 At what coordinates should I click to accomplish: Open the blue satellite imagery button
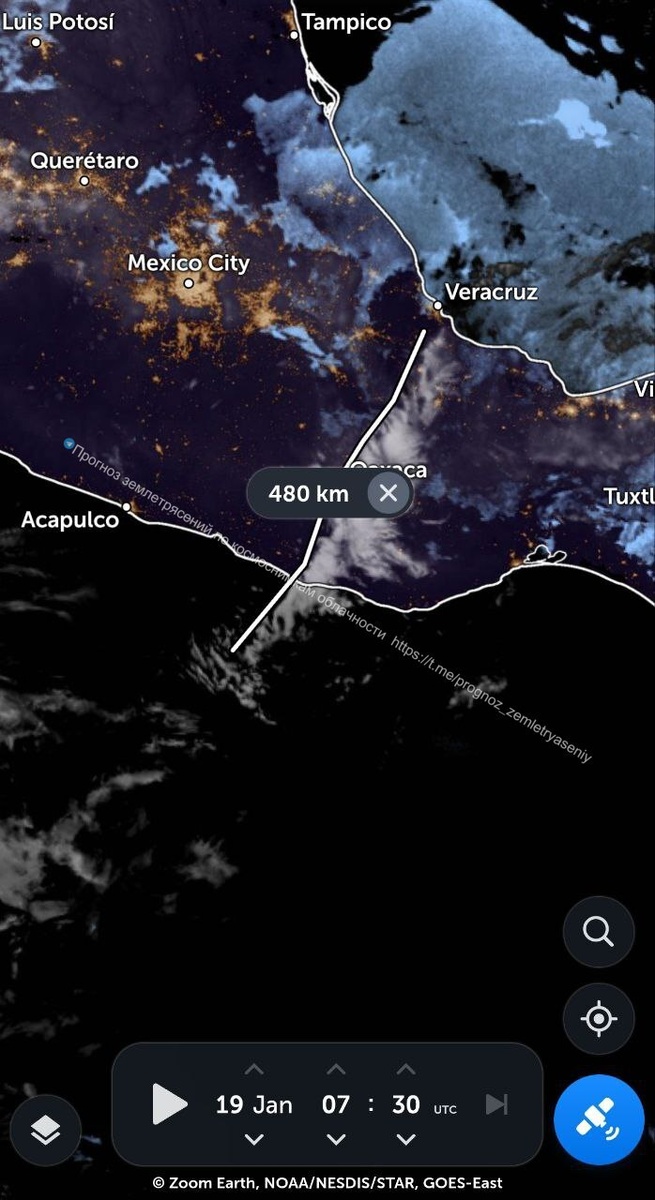pos(599,1120)
